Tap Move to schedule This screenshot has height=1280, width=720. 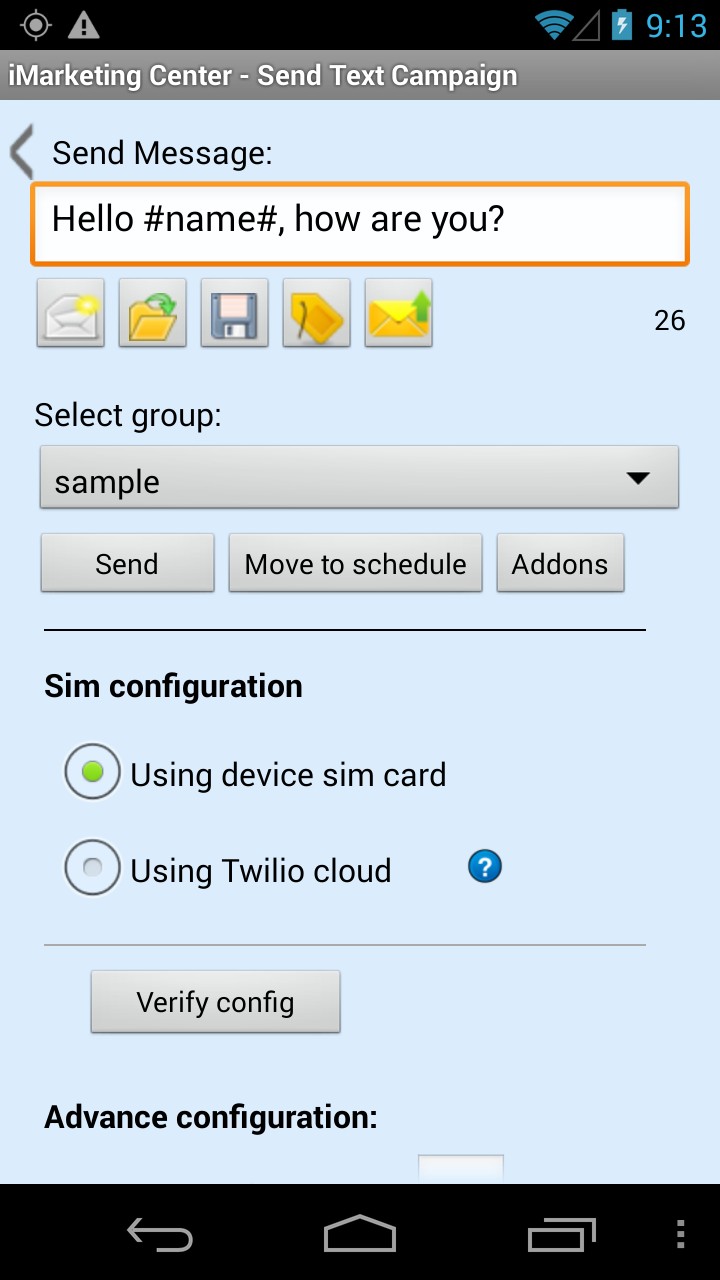(x=355, y=563)
